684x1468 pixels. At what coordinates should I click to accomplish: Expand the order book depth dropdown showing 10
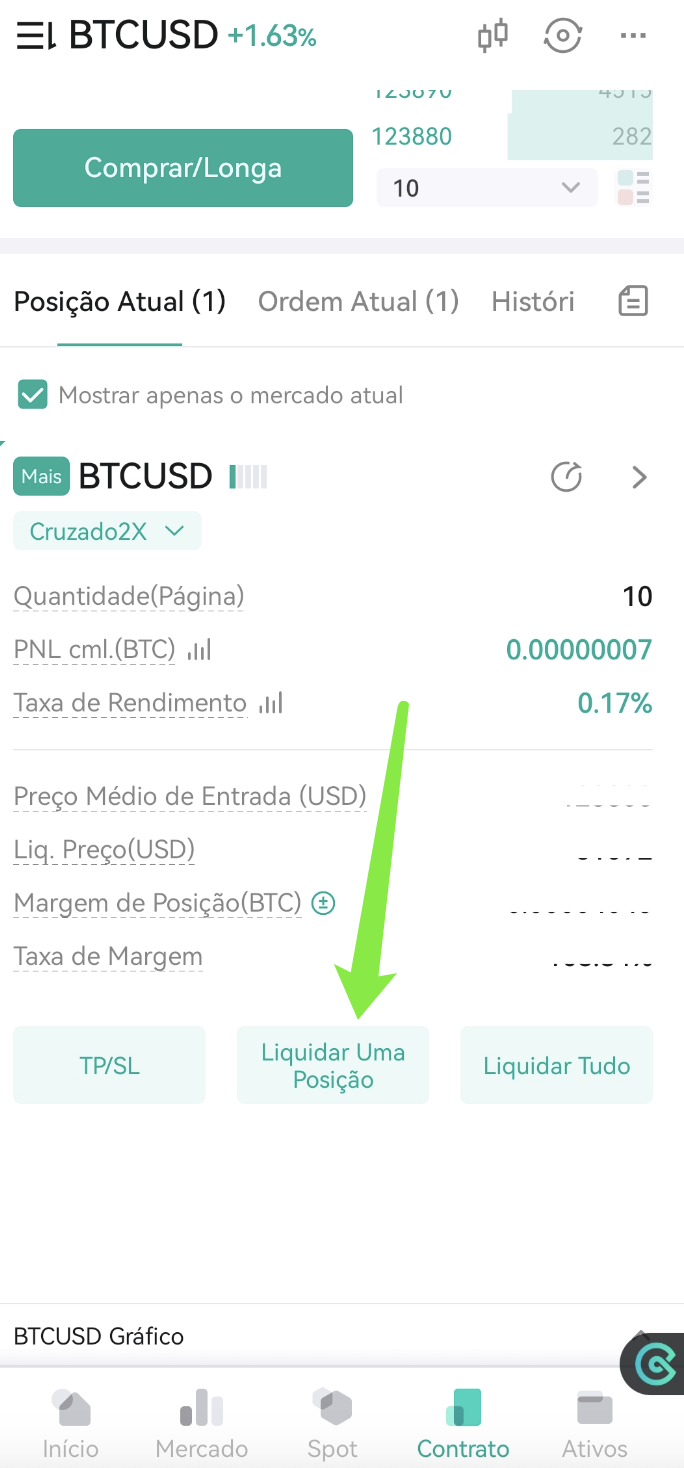click(487, 188)
